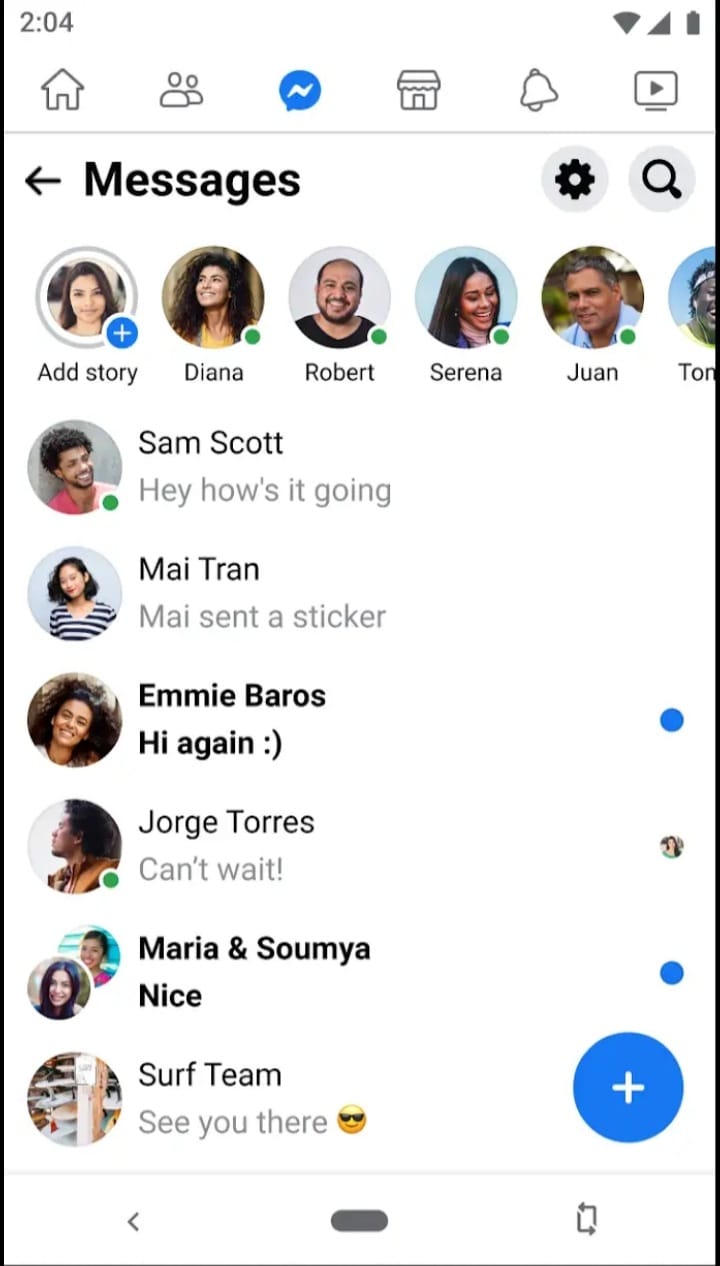The image size is (720, 1266).
Task: Open the chat with Sam Scott
Action: pos(360,467)
